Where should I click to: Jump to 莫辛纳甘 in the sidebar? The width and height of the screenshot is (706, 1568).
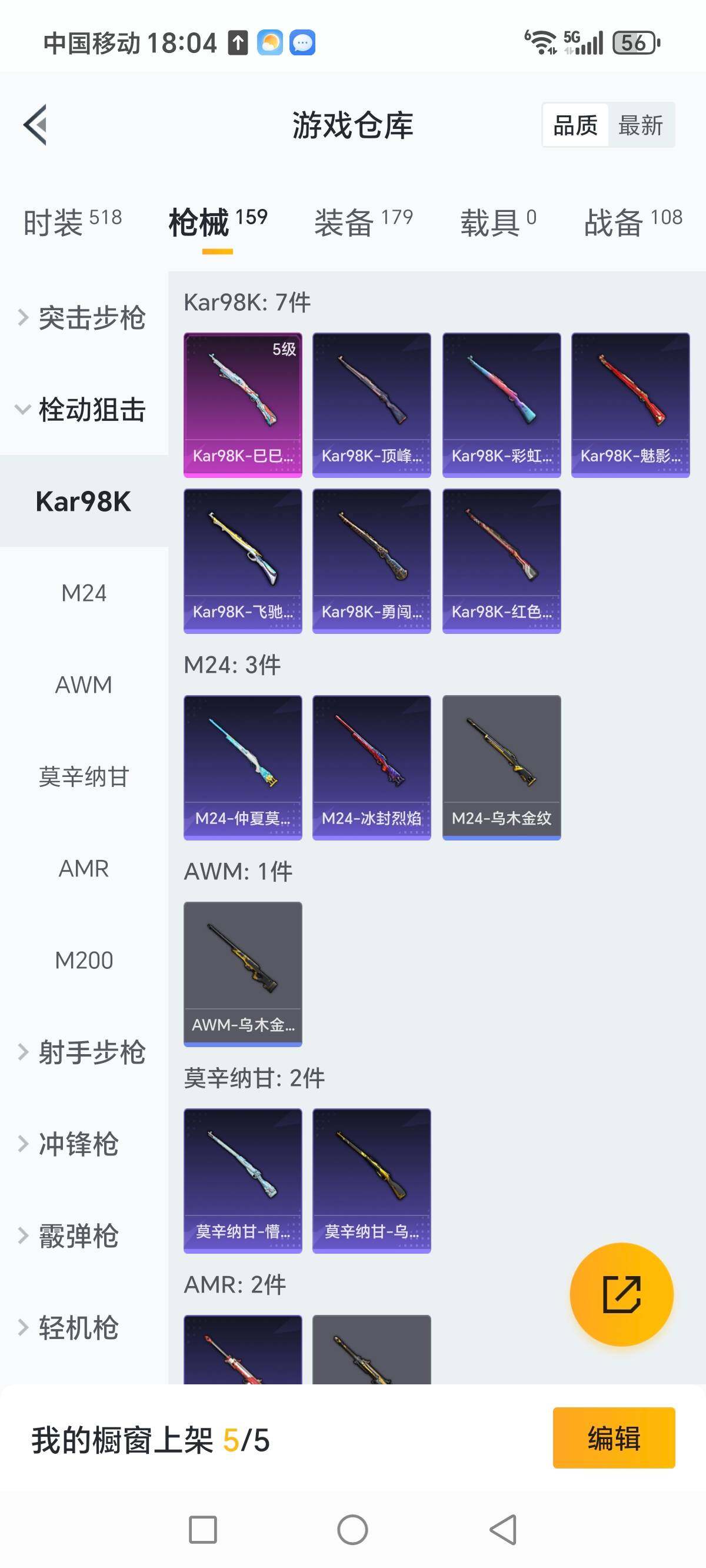click(84, 777)
